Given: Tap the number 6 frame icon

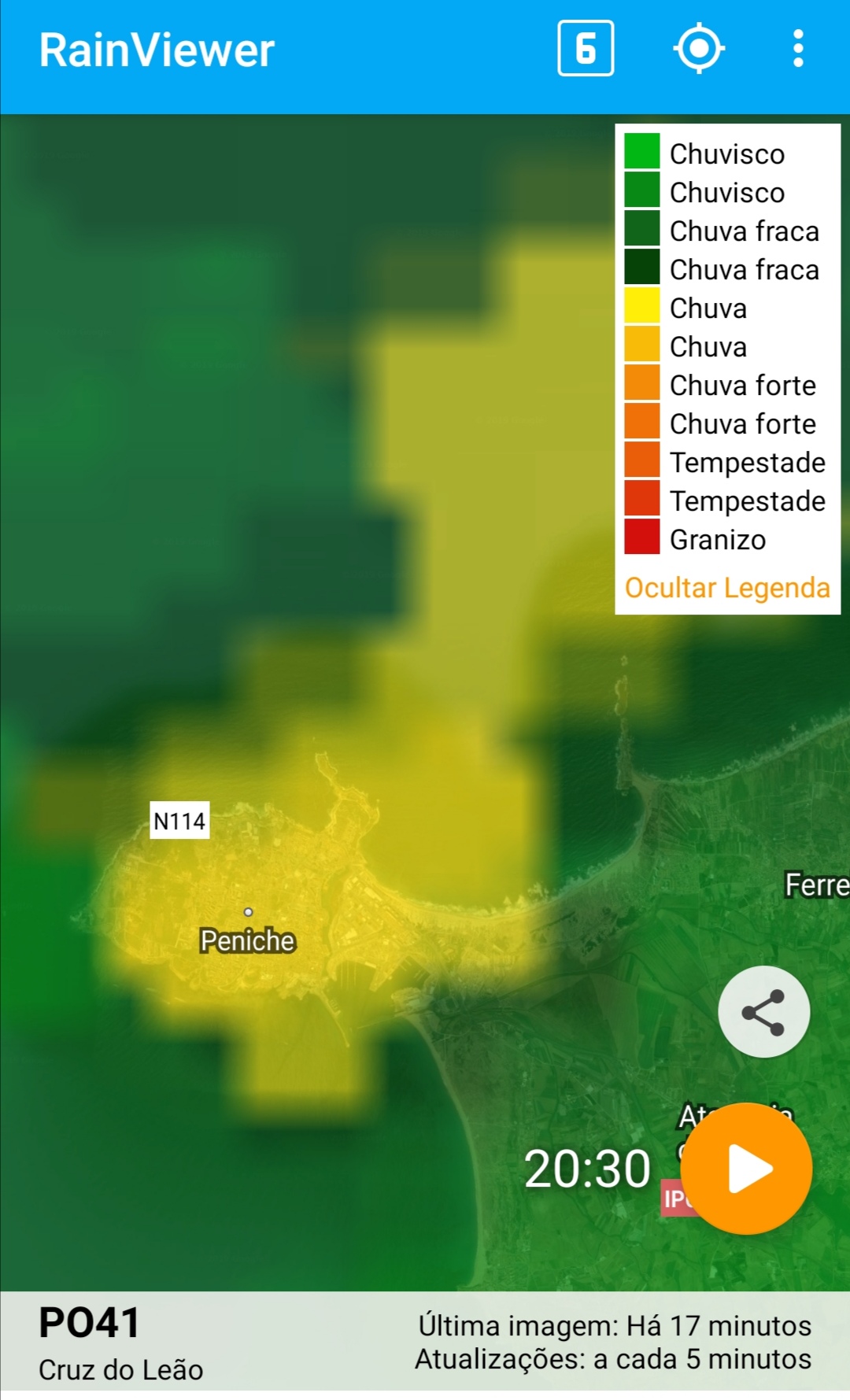Looking at the screenshot, I should pyautogui.click(x=586, y=49).
